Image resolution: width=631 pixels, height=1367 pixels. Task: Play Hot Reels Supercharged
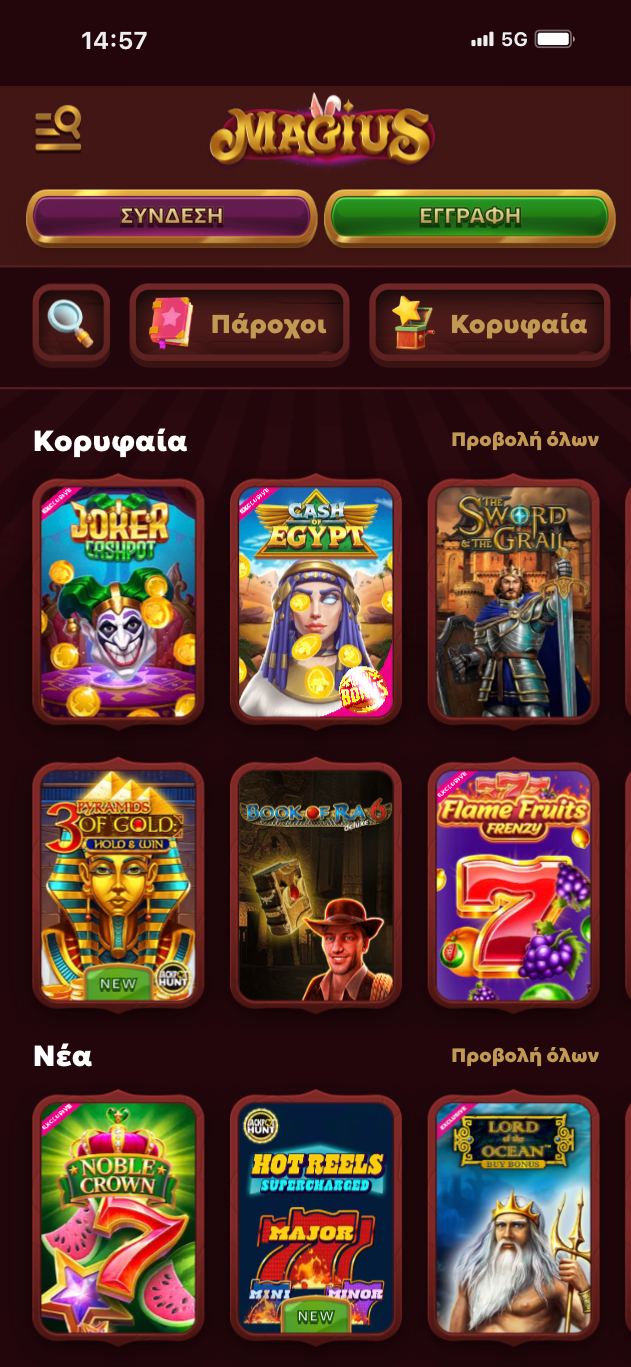click(x=316, y=1217)
